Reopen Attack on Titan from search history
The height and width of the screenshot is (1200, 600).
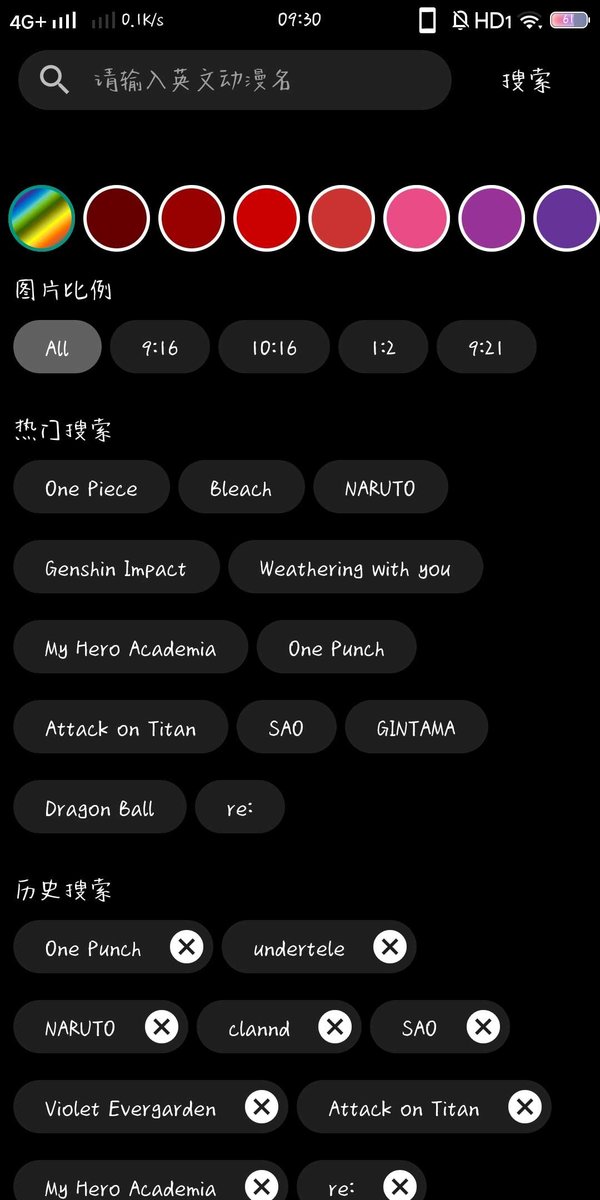404,1108
